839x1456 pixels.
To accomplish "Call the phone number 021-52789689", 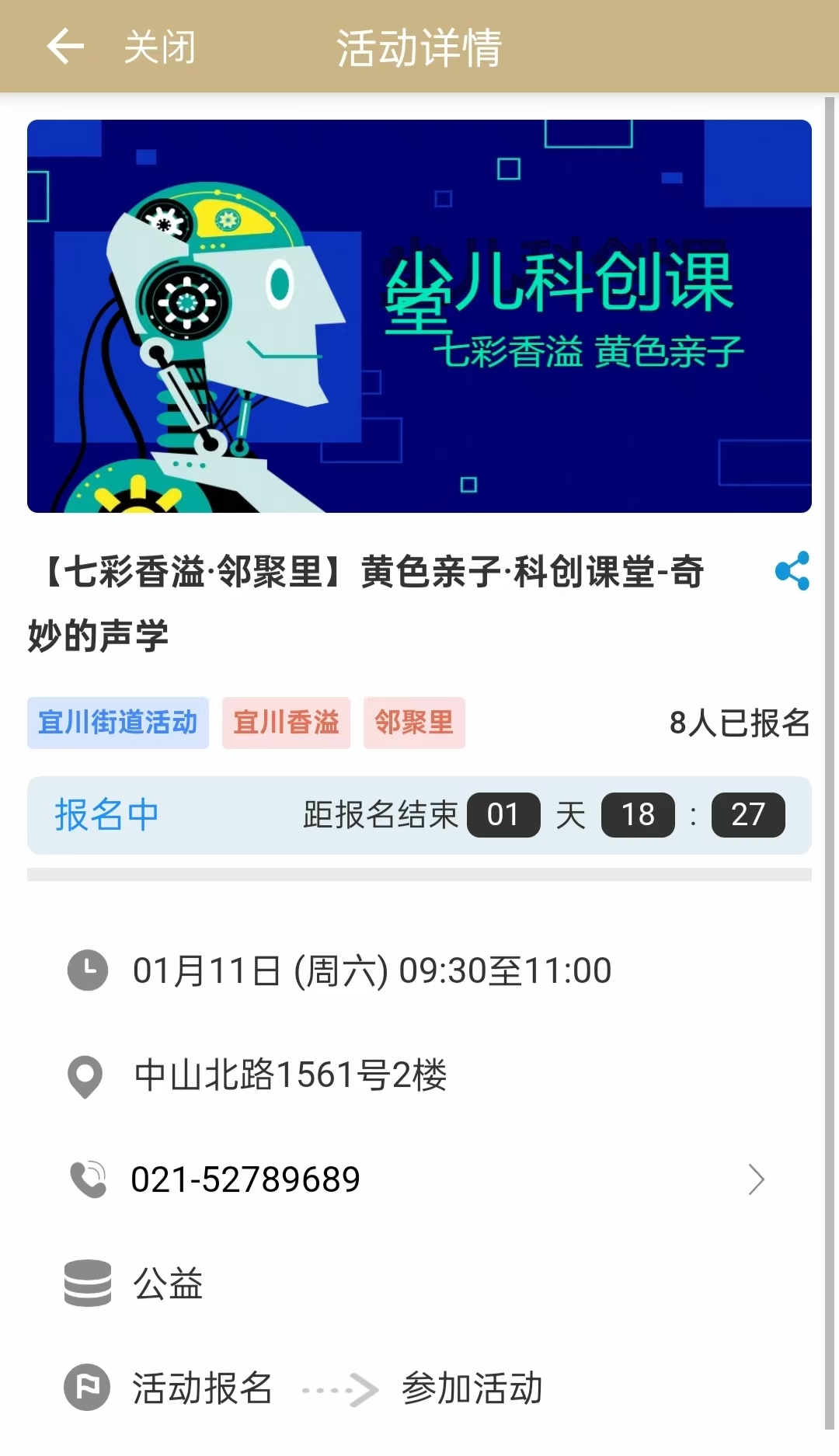I will pos(245,1179).
